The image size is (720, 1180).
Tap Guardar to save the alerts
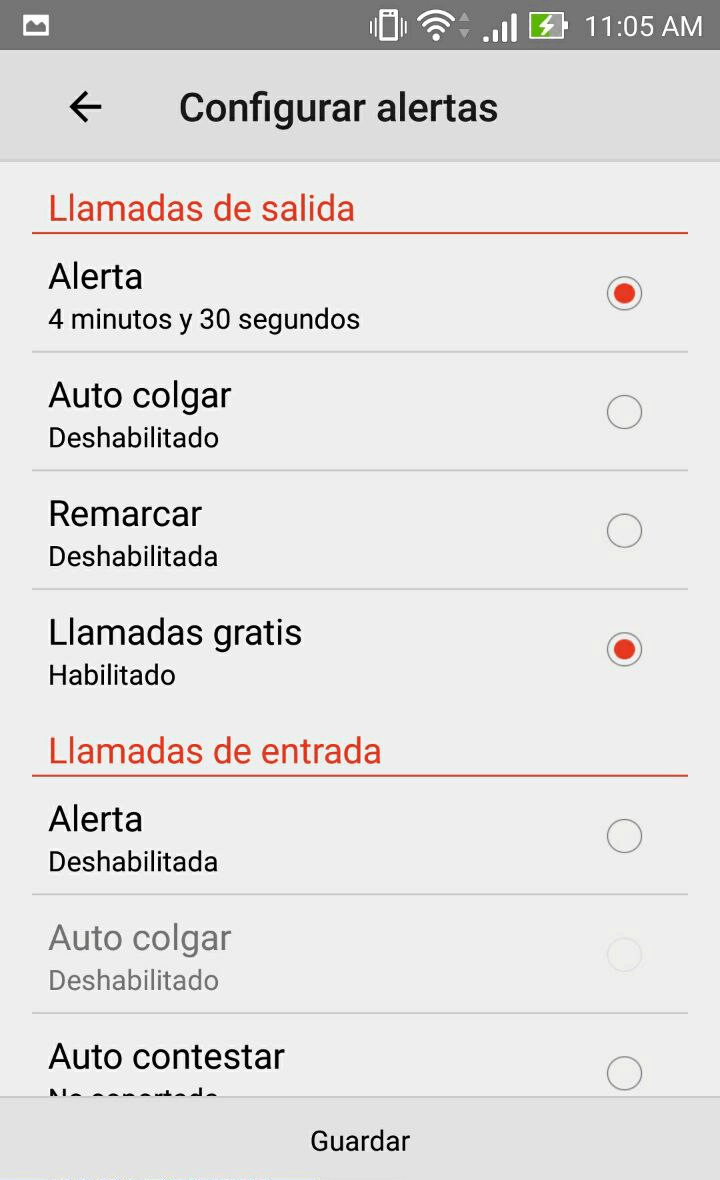click(360, 1141)
